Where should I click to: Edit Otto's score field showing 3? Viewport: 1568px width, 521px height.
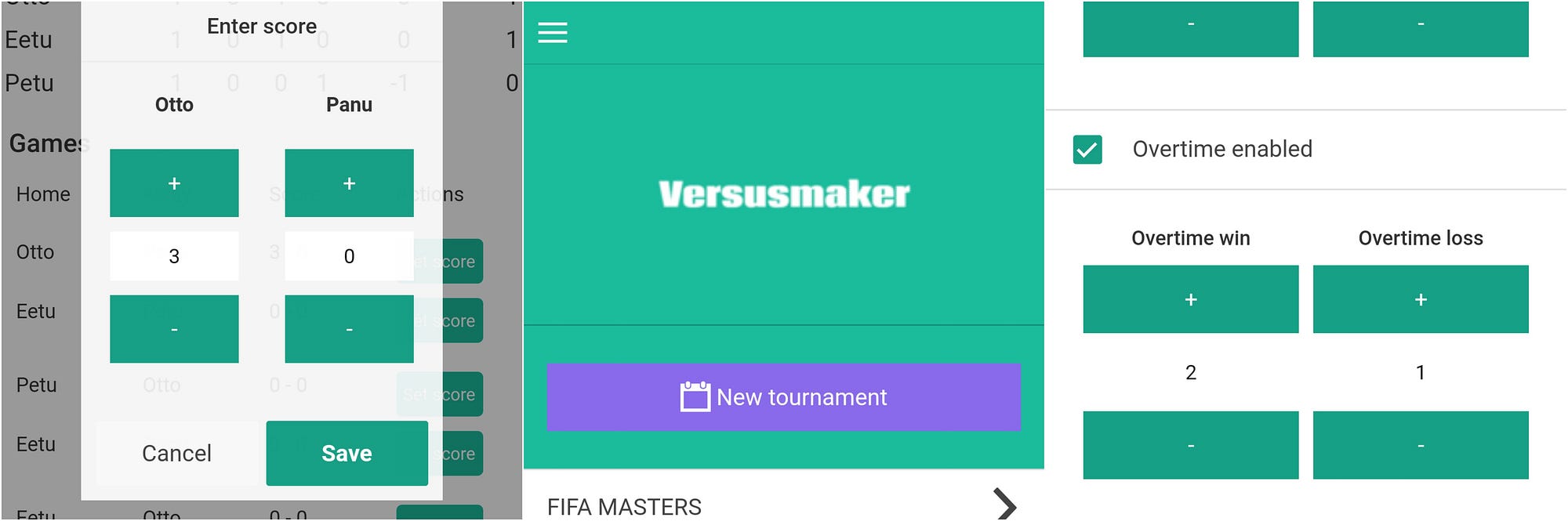[174, 256]
